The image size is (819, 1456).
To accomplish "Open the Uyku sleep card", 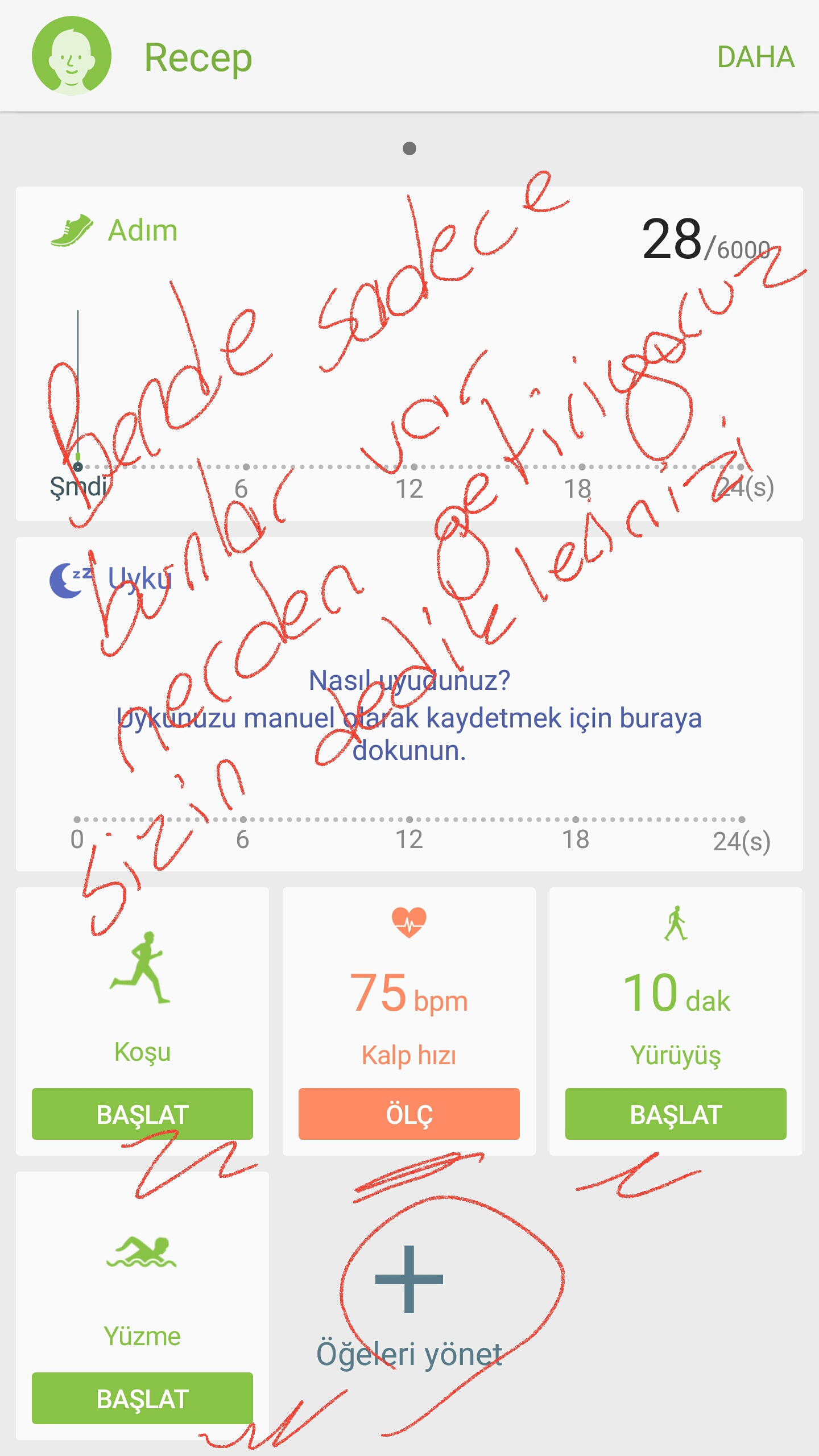I will pos(409,704).
